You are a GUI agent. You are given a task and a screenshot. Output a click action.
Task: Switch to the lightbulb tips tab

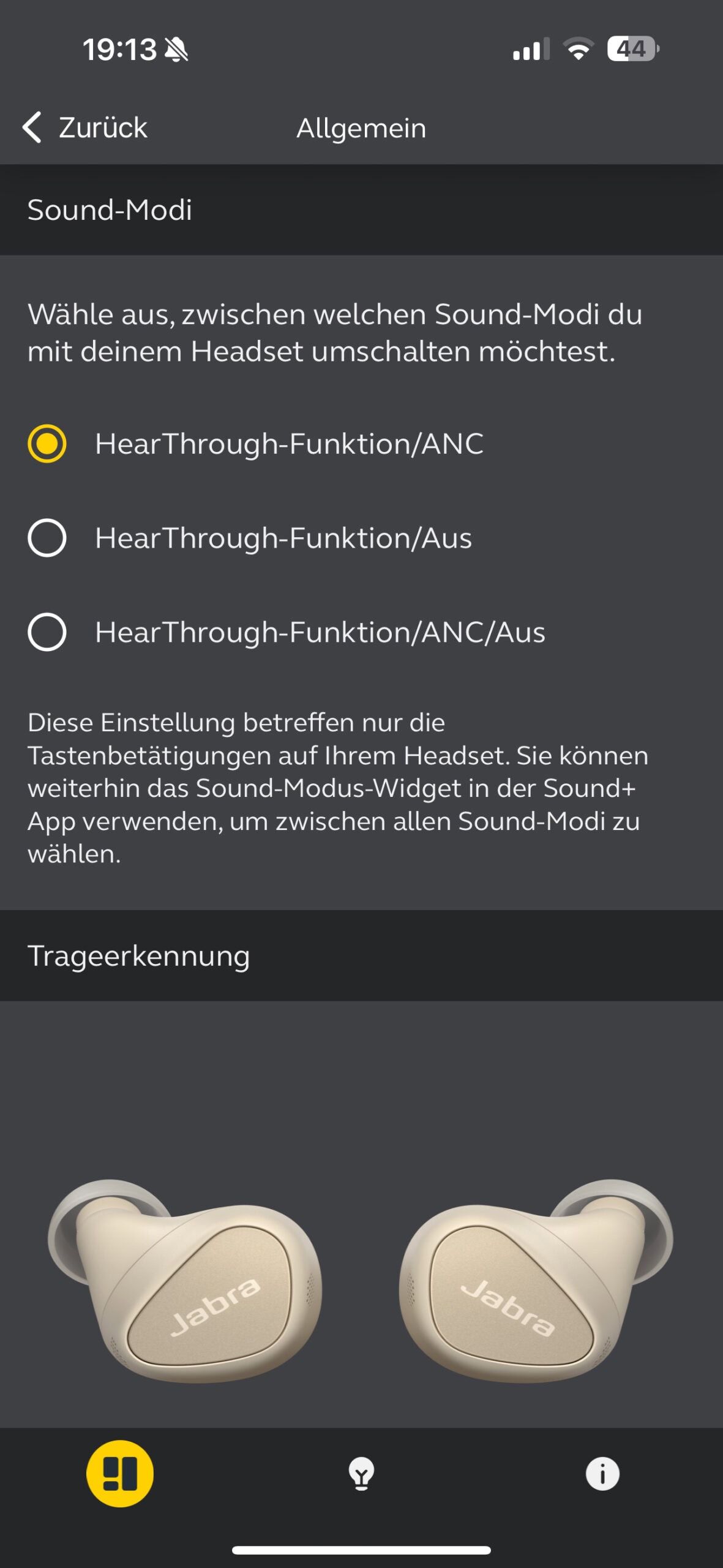click(x=361, y=1474)
